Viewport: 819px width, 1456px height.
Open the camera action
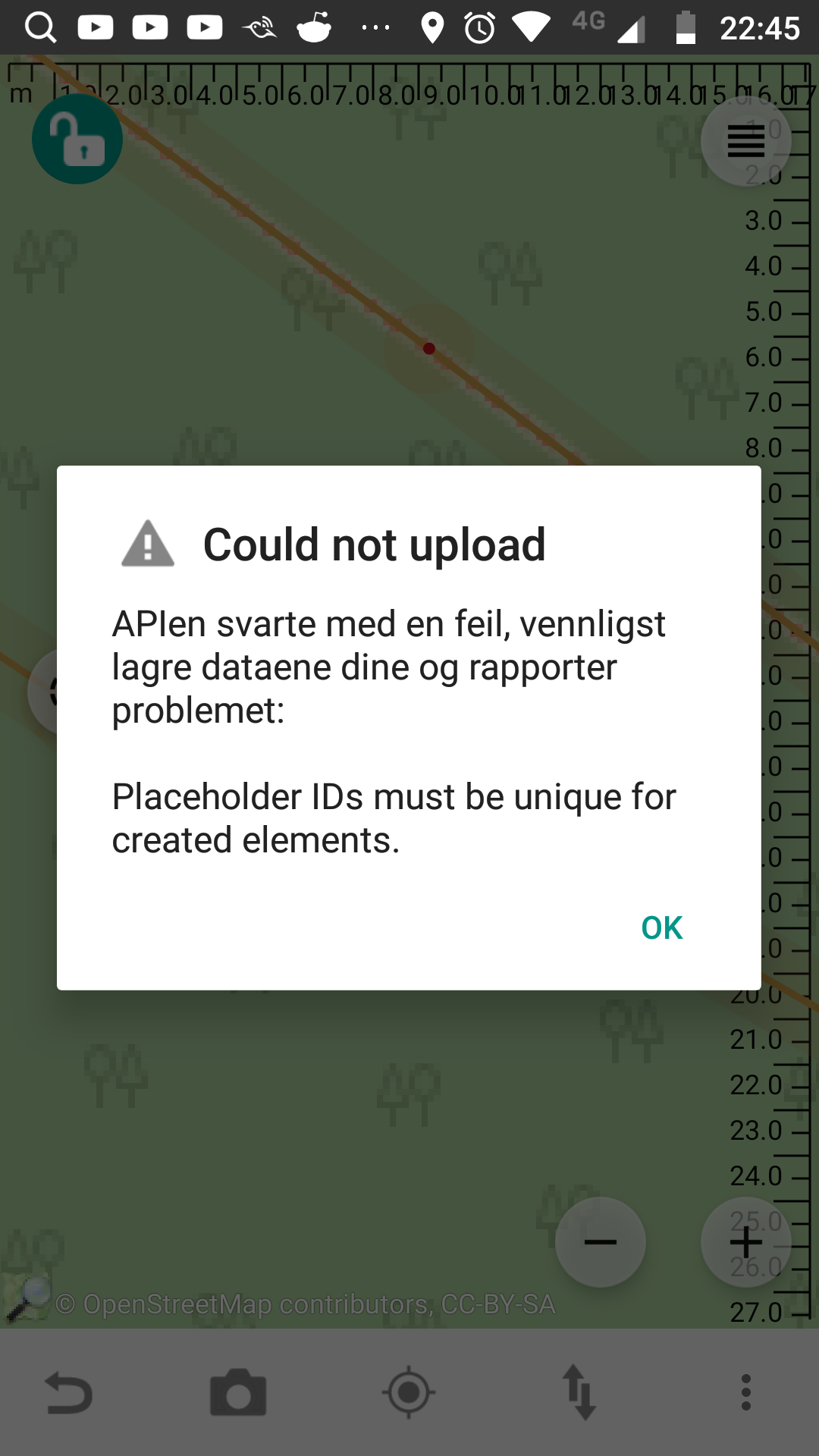pyautogui.click(x=238, y=1392)
